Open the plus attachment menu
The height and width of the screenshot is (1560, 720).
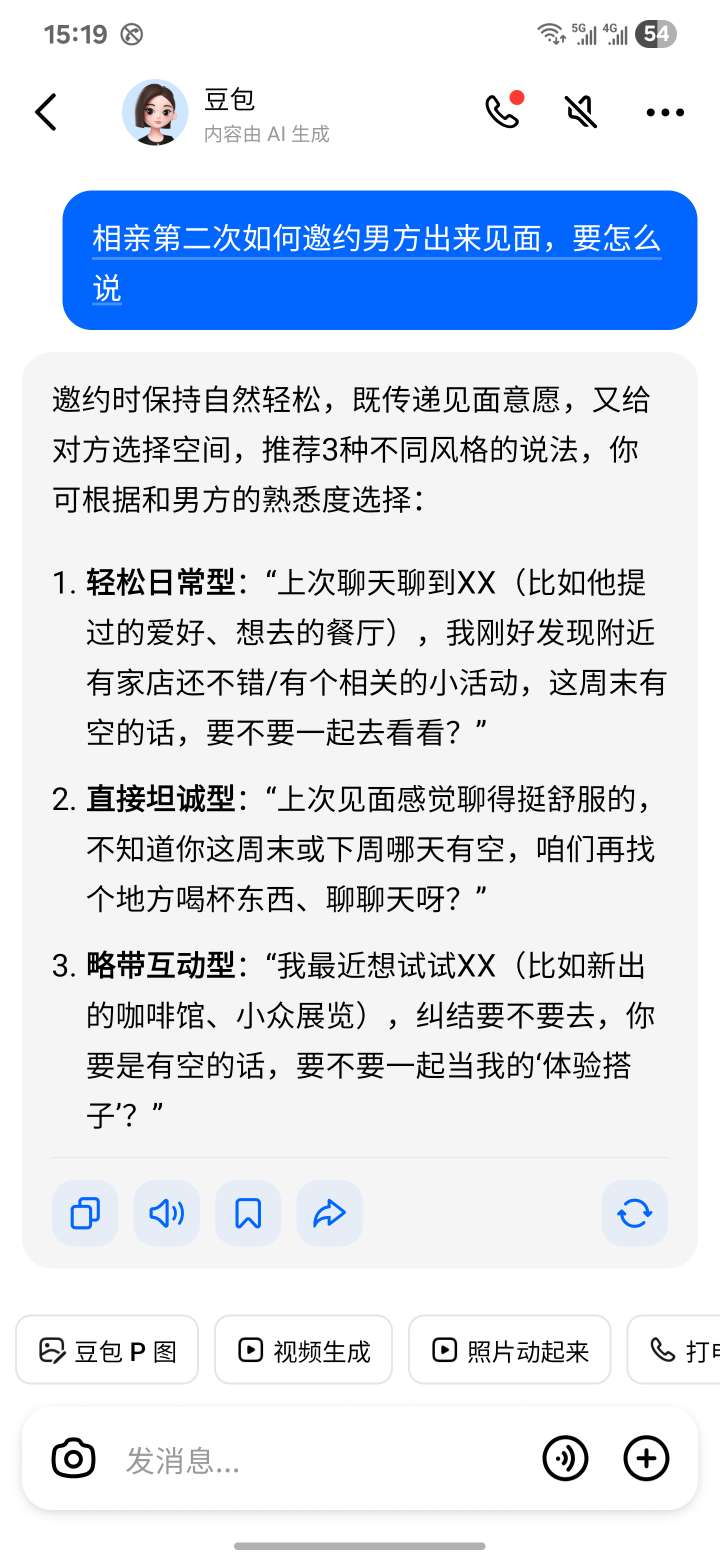point(646,1459)
